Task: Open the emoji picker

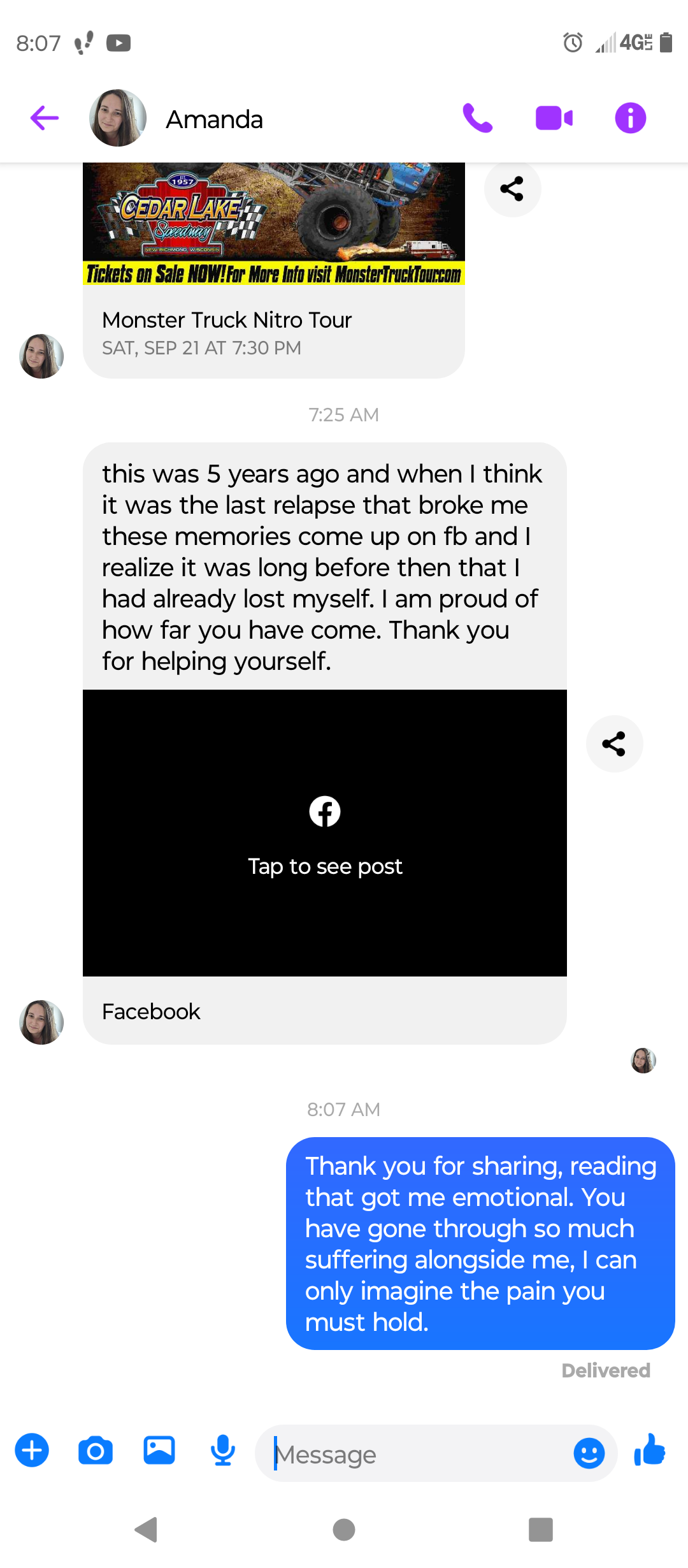Action: pyautogui.click(x=589, y=1453)
